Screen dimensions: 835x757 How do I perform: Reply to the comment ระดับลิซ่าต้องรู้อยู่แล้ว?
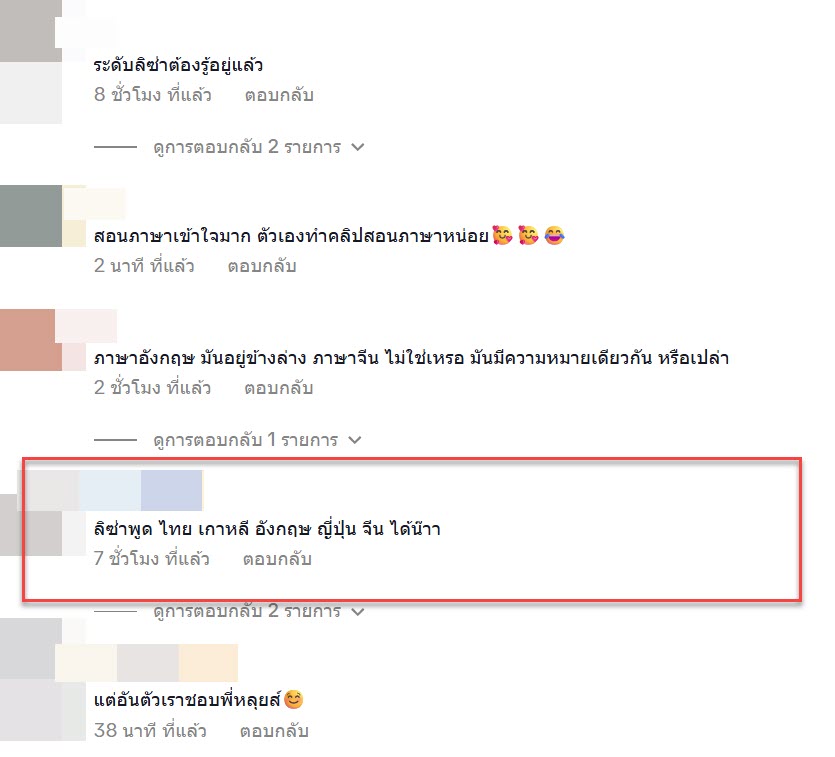click(x=279, y=95)
